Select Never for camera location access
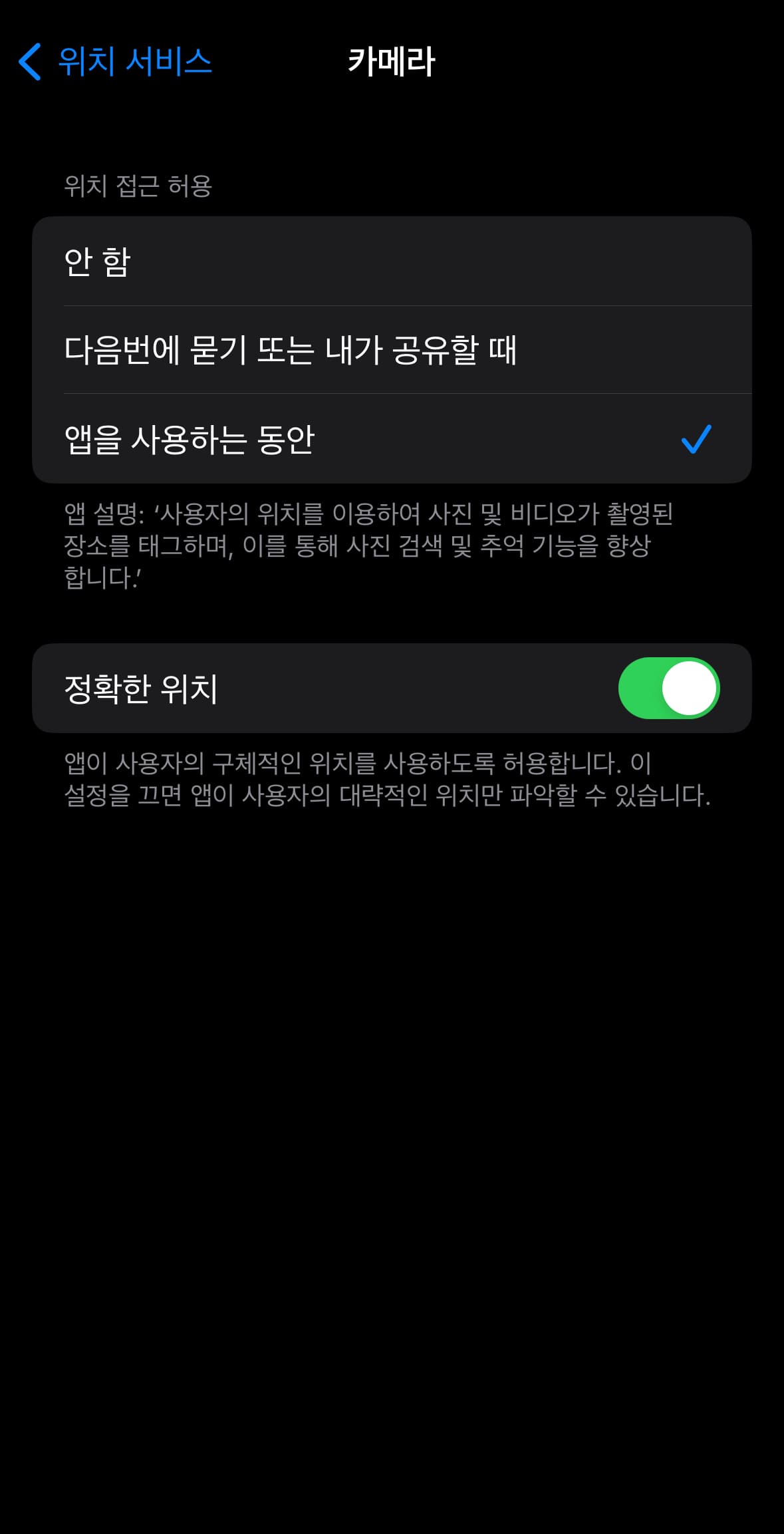This screenshot has height=1534, width=784. 392,262
